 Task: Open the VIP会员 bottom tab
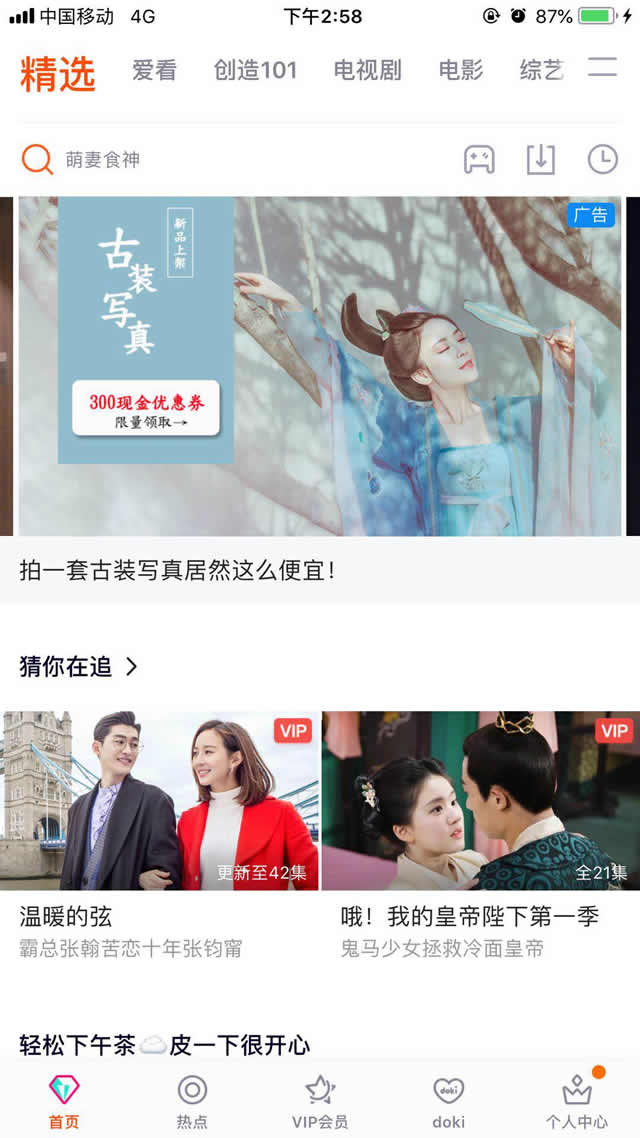click(x=320, y=1100)
